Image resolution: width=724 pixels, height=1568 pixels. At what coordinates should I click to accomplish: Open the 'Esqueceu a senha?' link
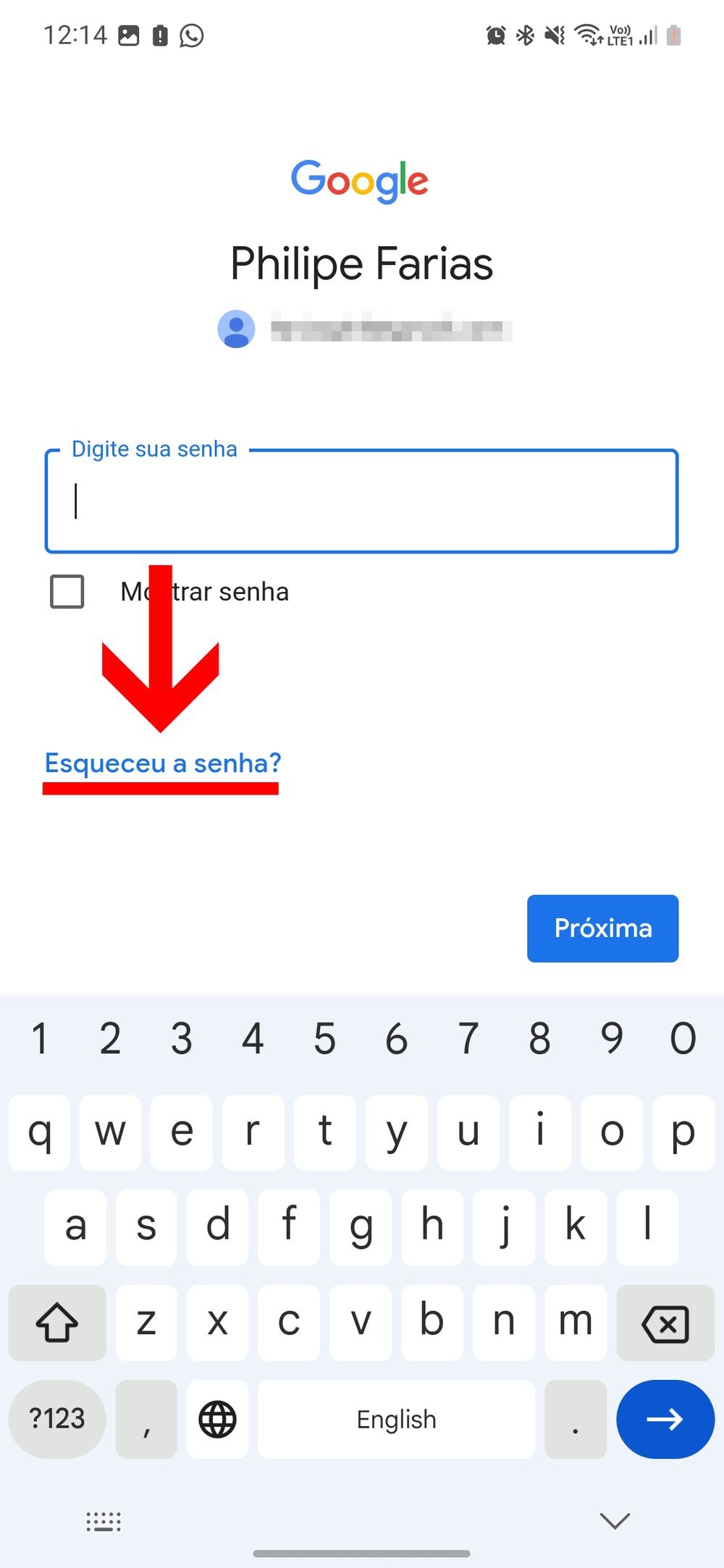tap(163, 763)
